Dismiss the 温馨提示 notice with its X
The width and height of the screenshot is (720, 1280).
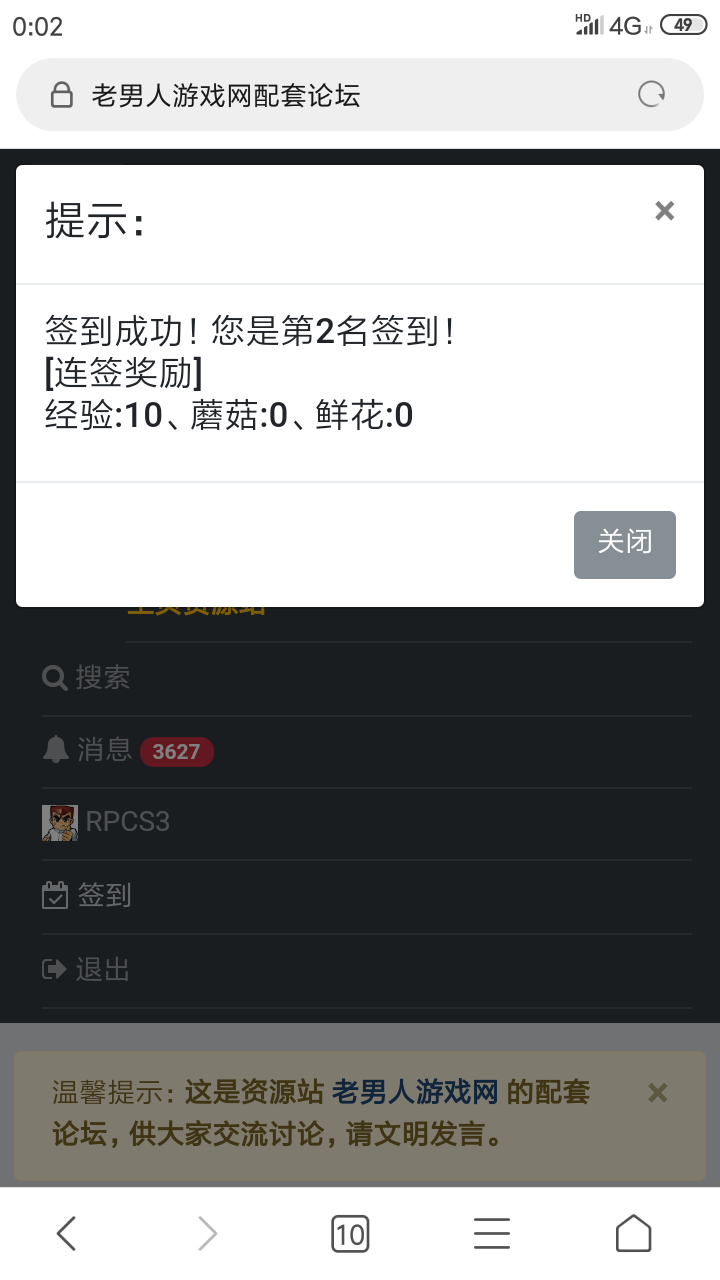658,1093
